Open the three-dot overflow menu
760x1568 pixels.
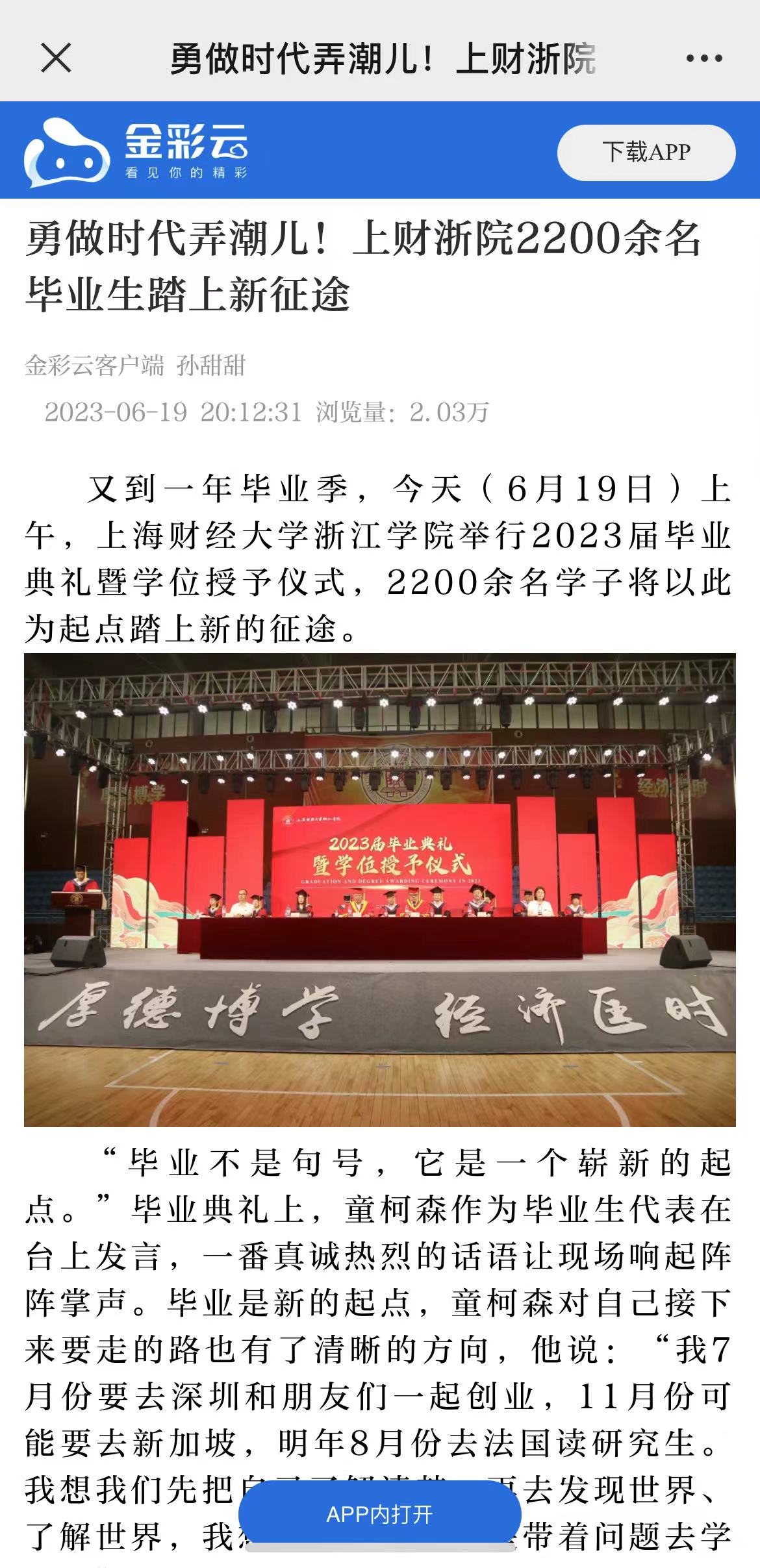704,58
